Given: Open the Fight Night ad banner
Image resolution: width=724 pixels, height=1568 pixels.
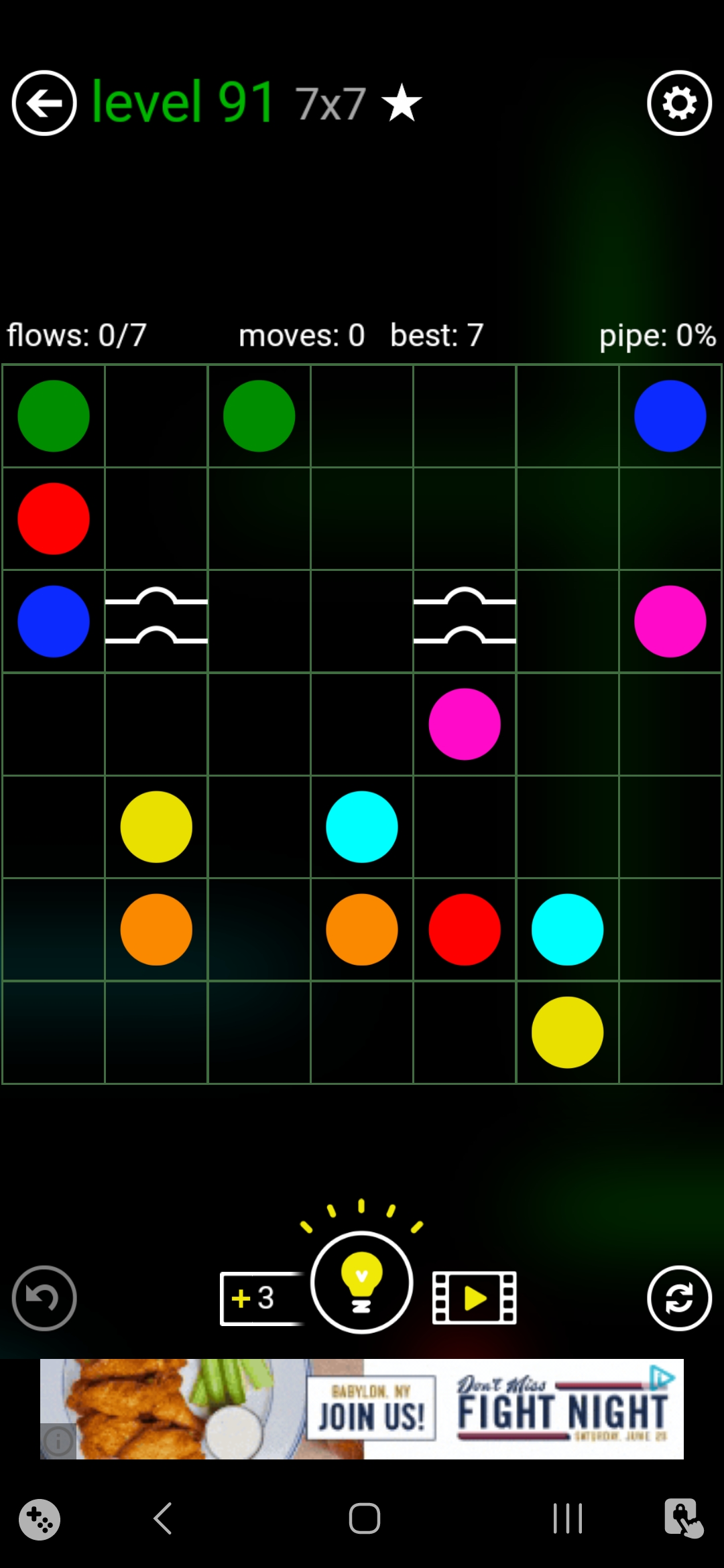Looking at the screenshot, I should pos(523,1409).
